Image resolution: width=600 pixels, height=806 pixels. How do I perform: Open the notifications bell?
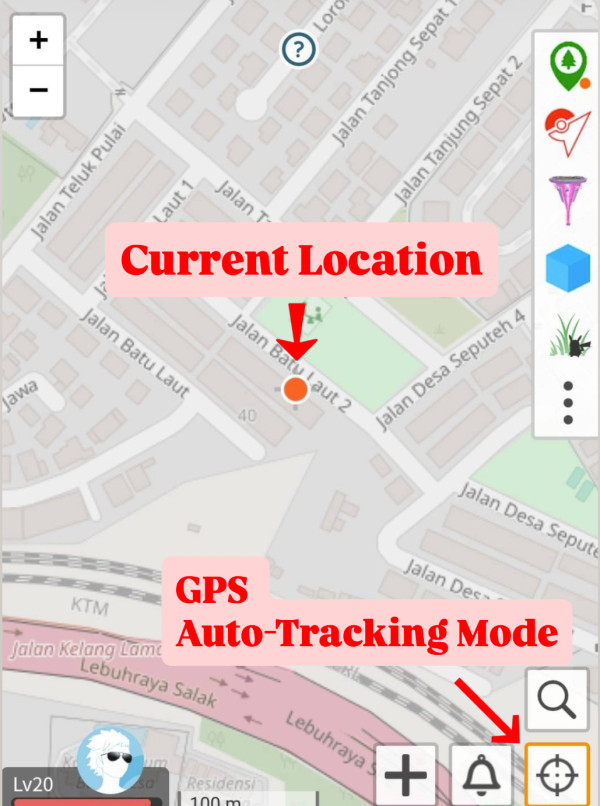tap(481, 774)
